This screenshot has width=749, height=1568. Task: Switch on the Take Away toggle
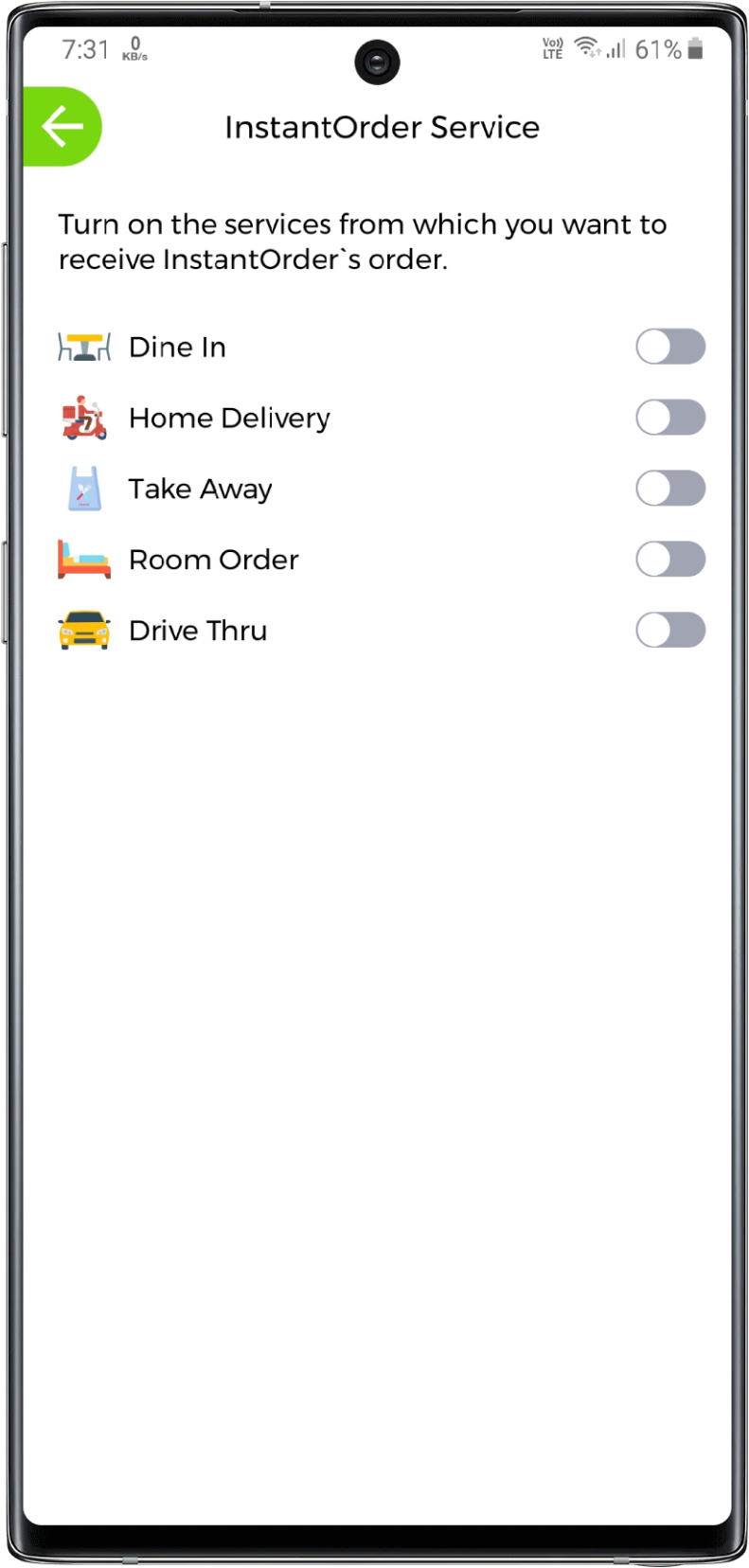(x=669, y=489)
